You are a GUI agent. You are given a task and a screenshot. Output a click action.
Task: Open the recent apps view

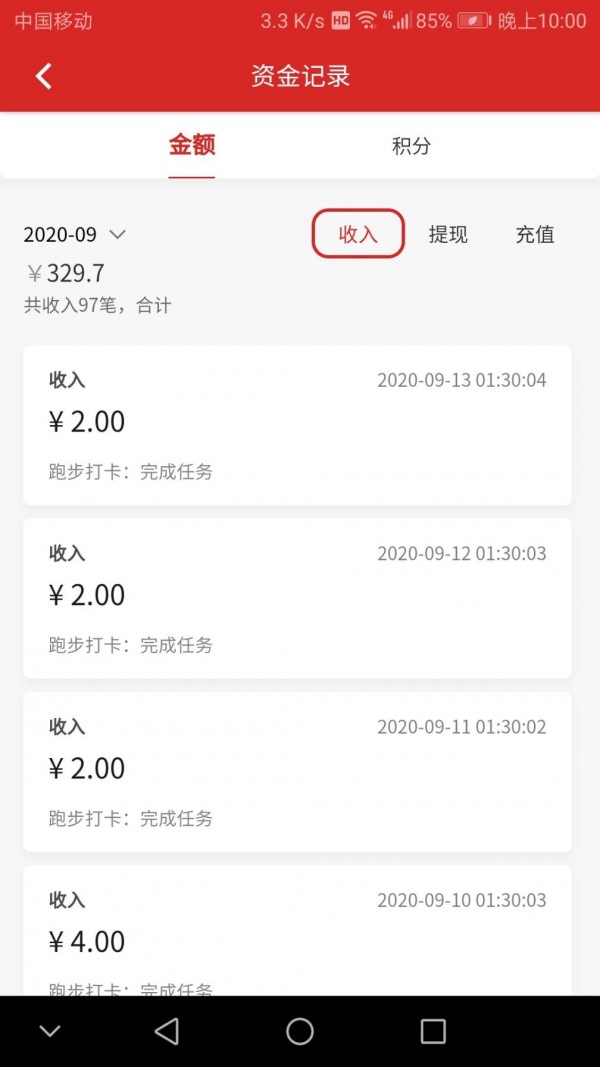(433, 1032)
